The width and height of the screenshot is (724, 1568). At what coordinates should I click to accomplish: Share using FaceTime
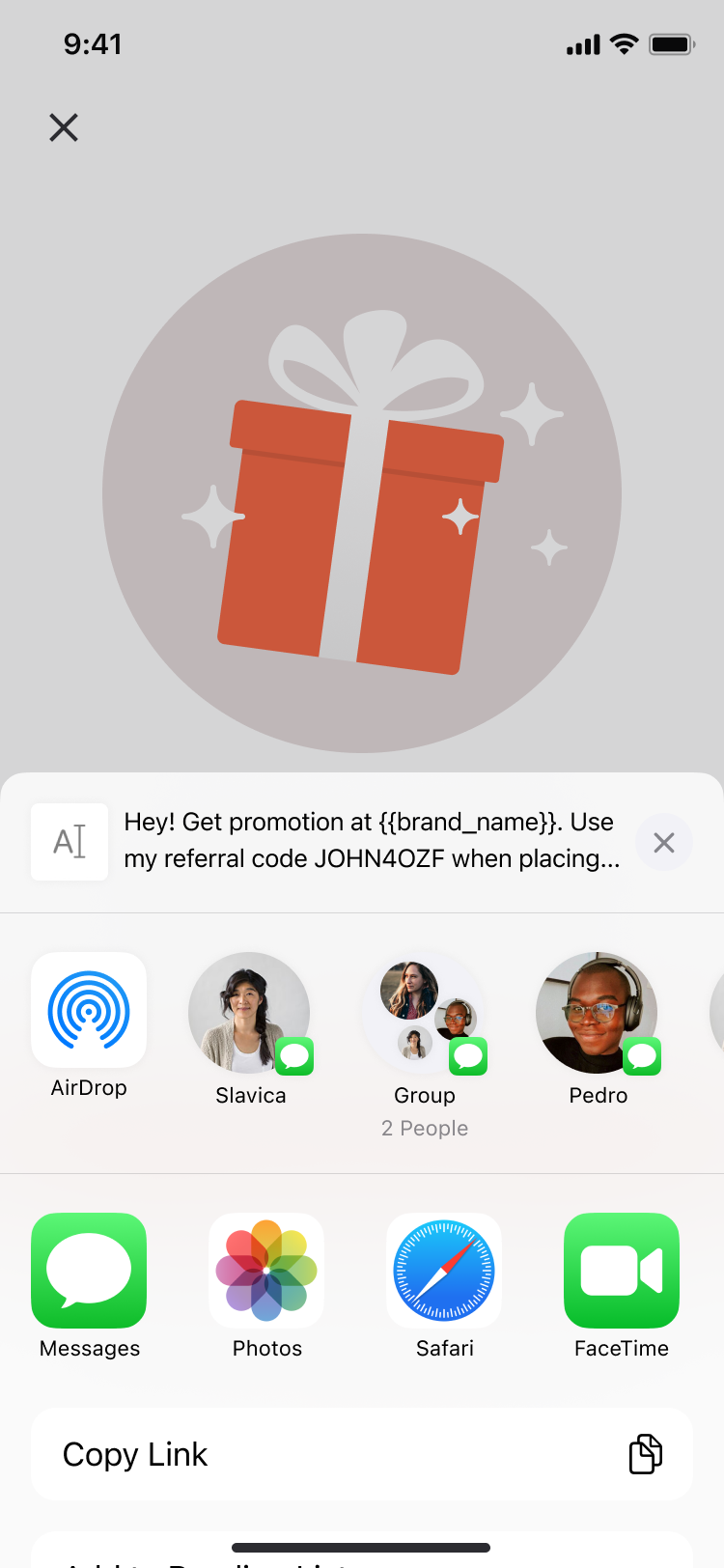point(622,1271)
